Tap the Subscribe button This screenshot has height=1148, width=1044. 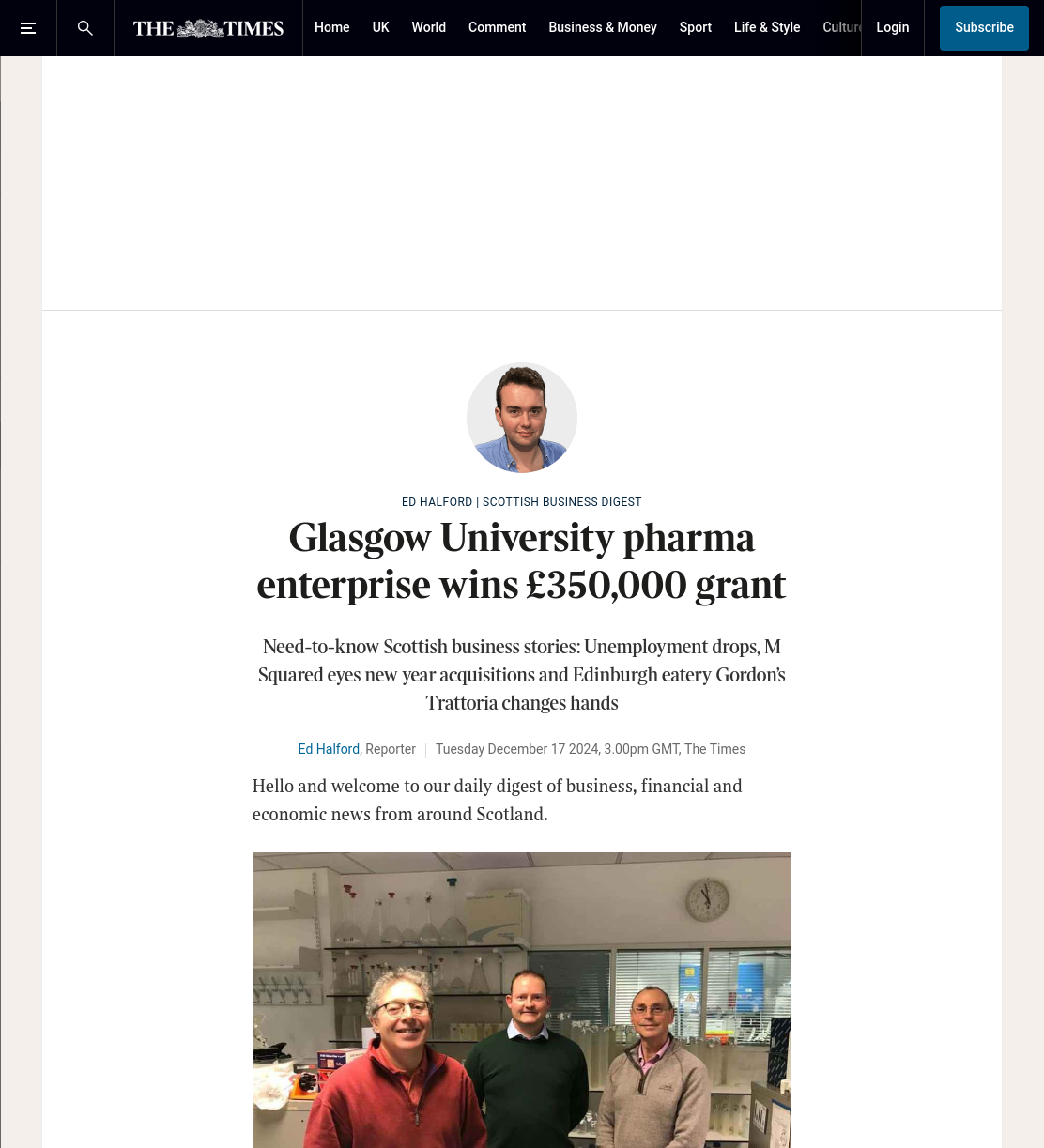pos(984,27)
